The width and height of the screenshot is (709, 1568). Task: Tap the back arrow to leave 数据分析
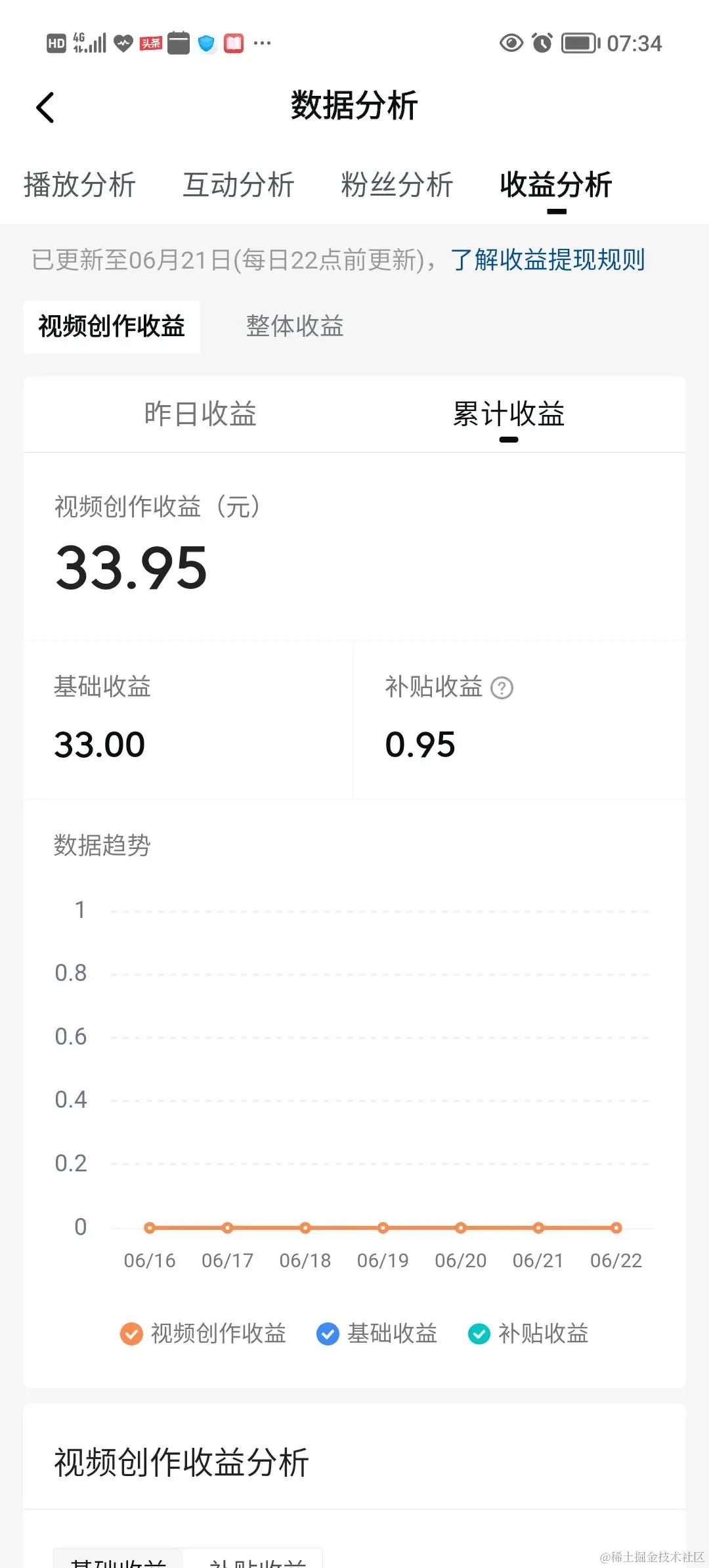(x=45, y=107)
